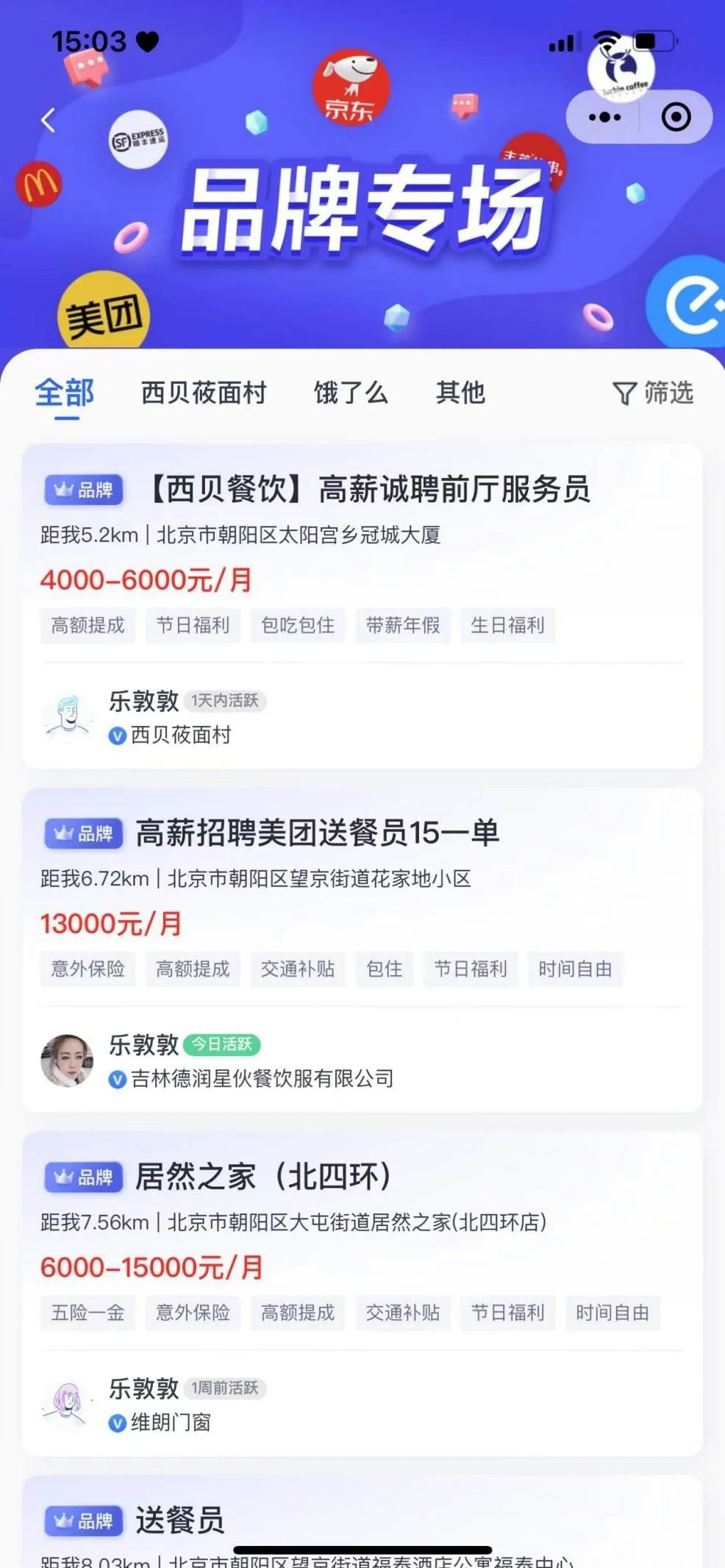Open the 送餐员 job card
This screenshot has height=1568, width=725.
point(180,1519)
